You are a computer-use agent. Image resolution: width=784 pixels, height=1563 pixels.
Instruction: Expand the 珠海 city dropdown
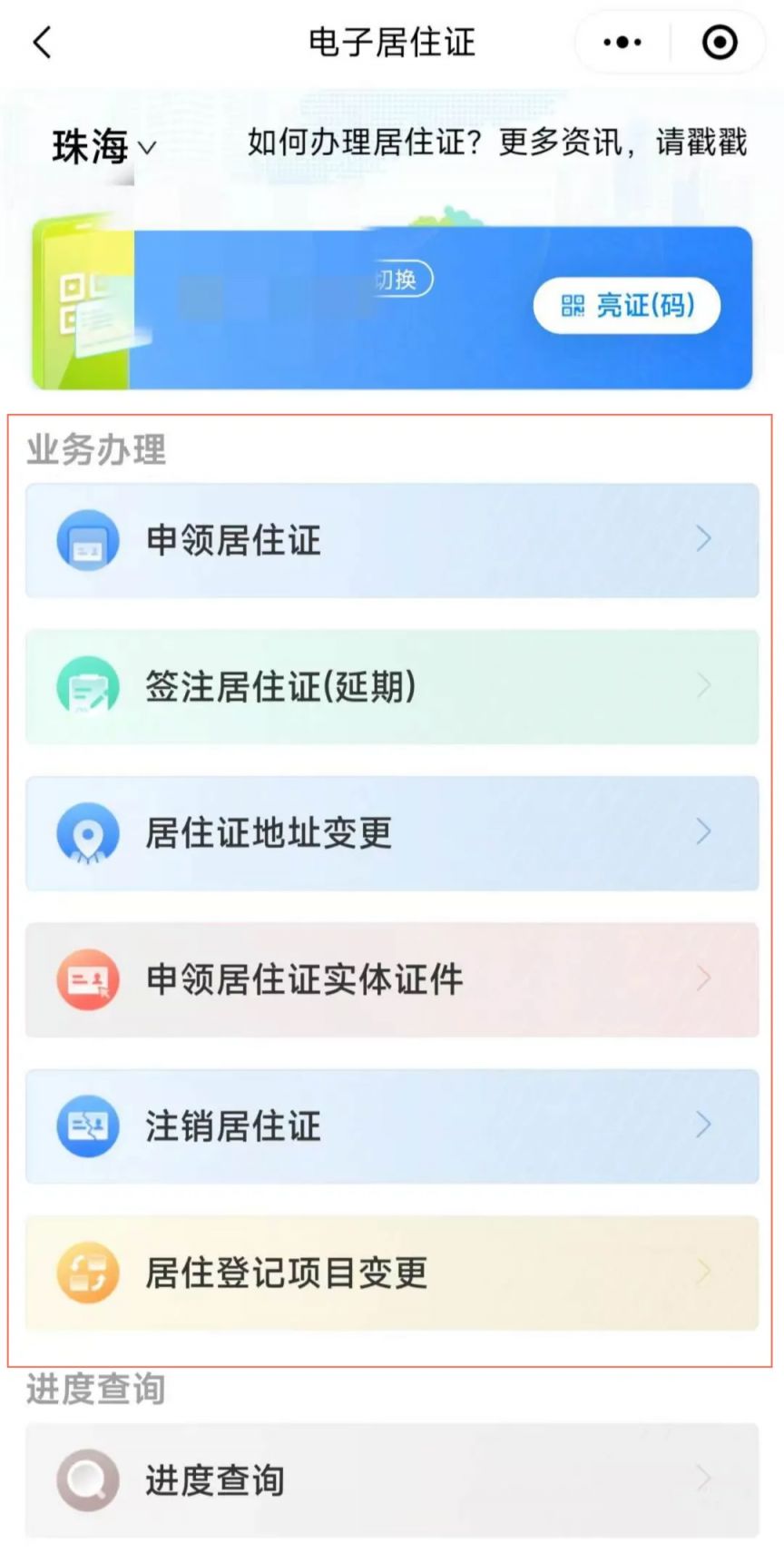pos(103,146)
